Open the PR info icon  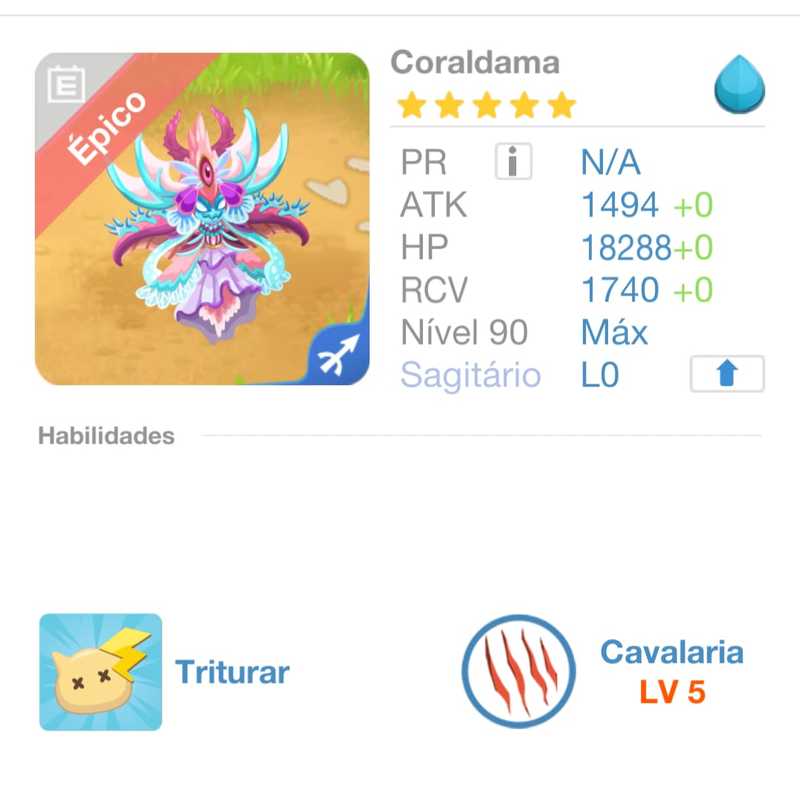(513, 162)
